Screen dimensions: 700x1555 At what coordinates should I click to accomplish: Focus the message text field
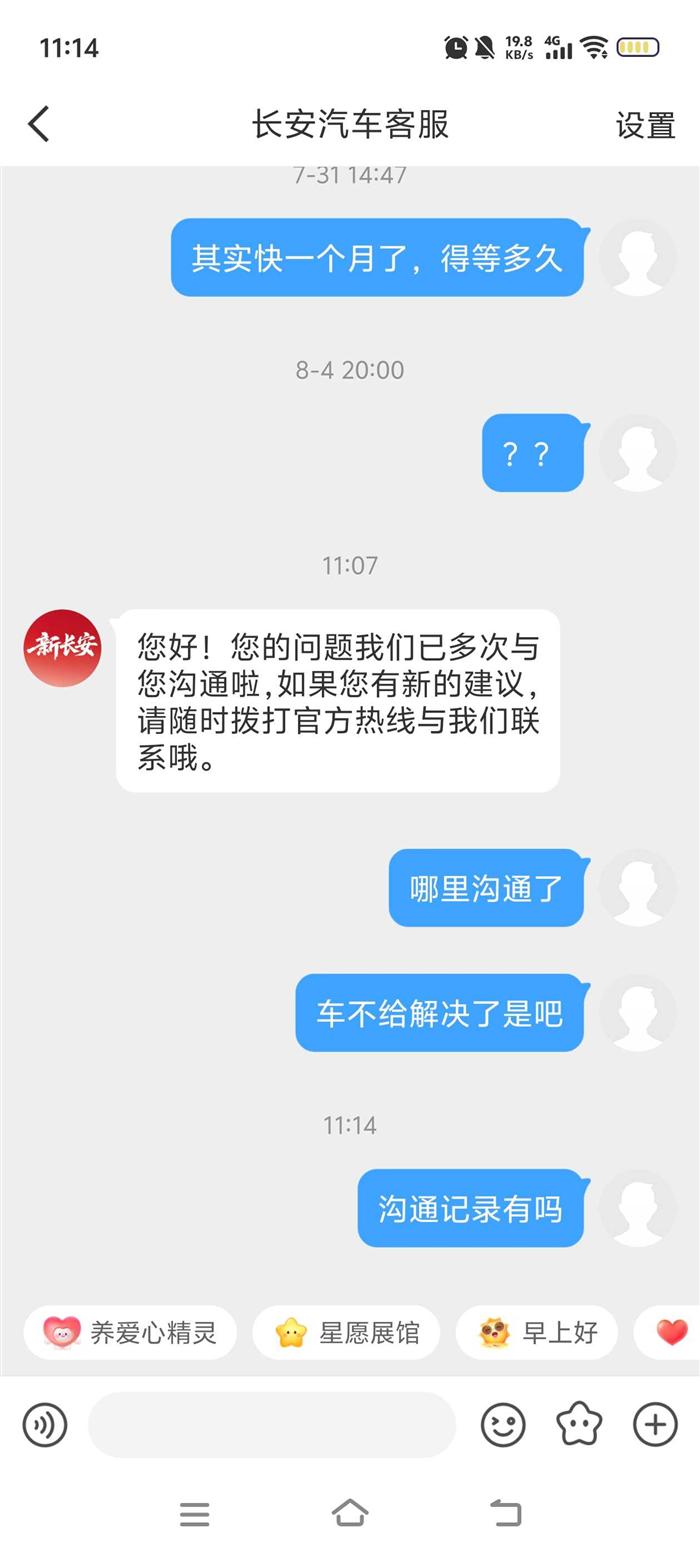[272, 1425]
